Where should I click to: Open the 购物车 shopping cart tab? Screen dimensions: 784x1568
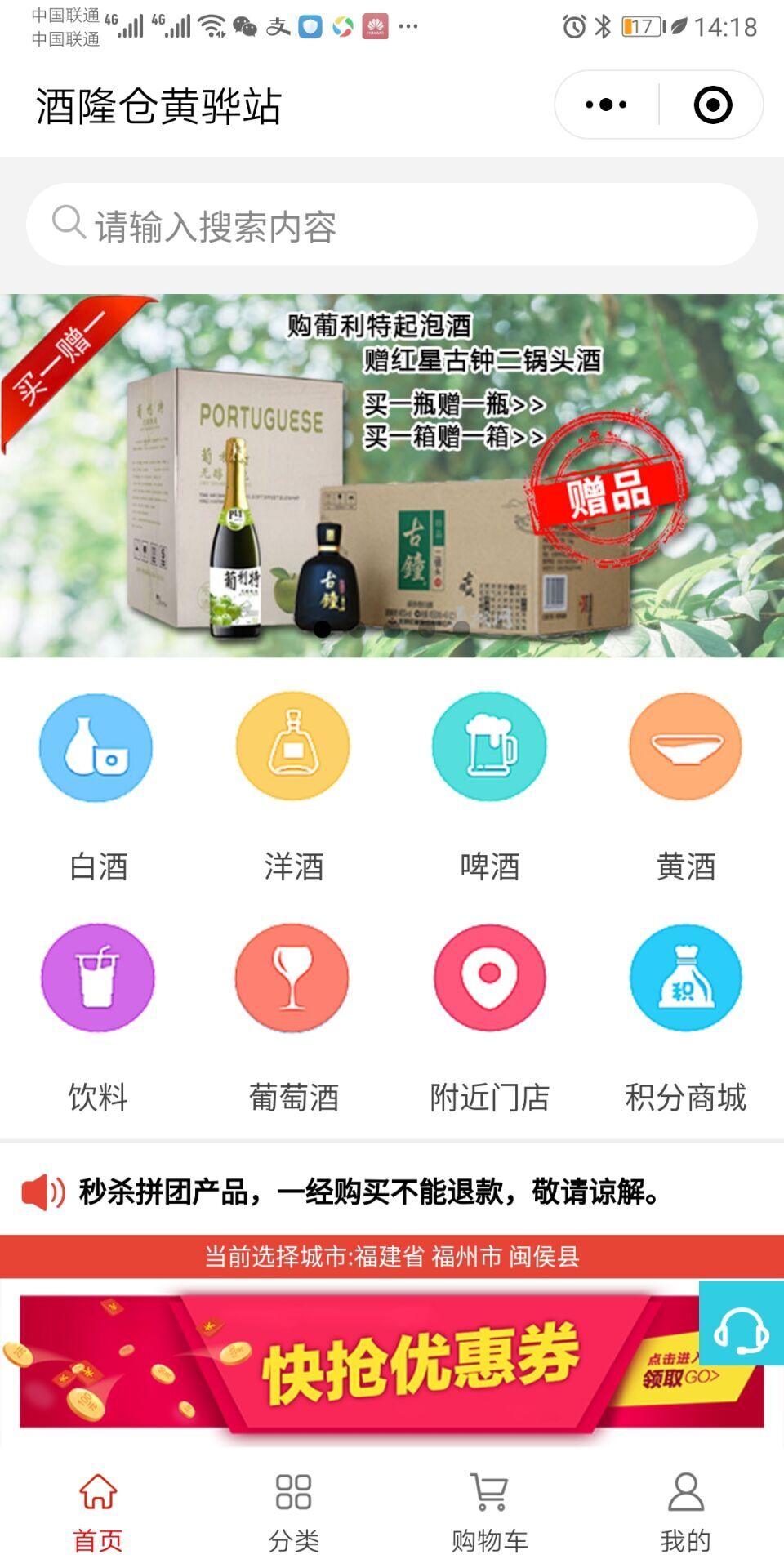(x=489, y=1511)
